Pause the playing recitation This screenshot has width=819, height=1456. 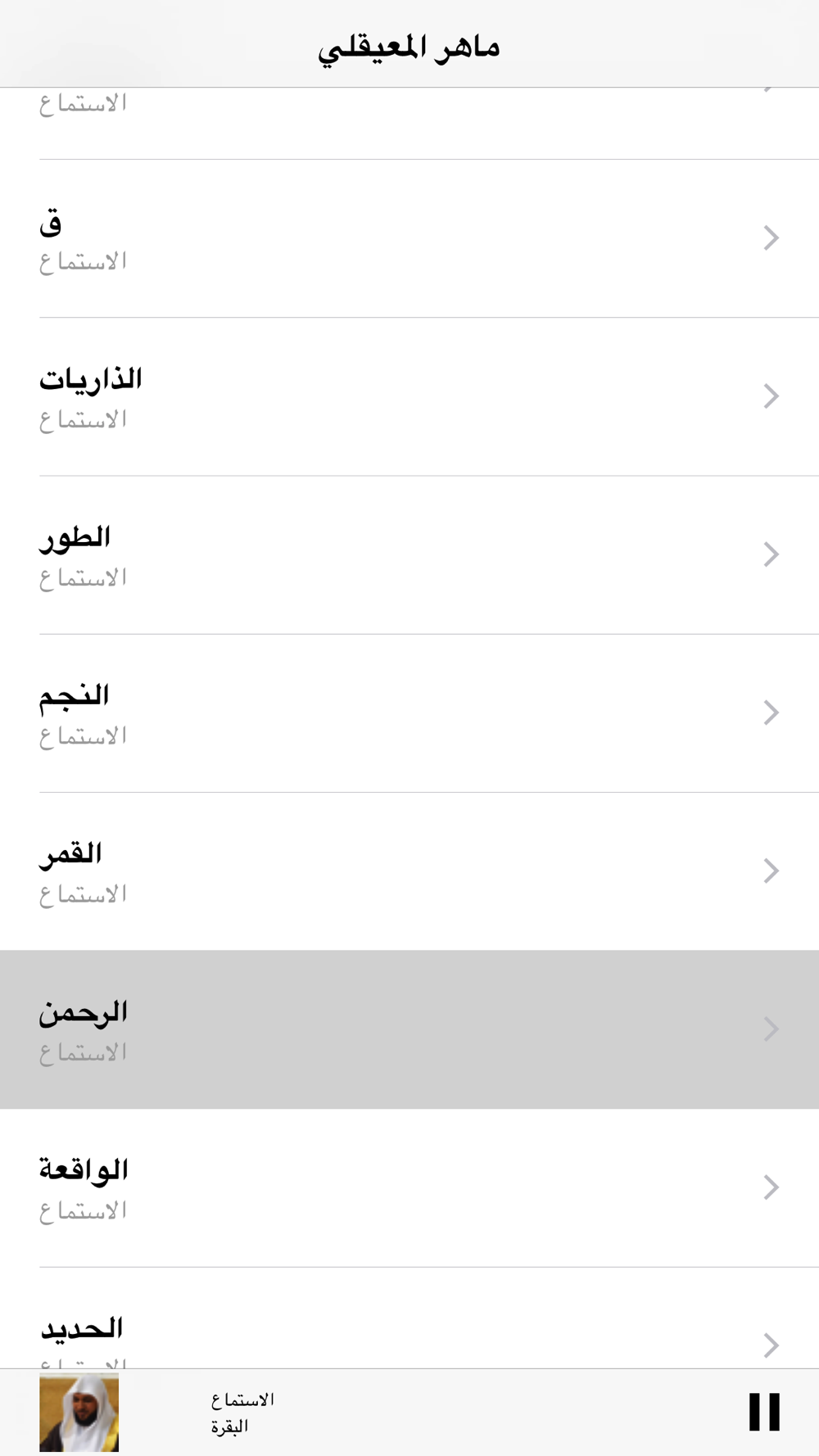point(764,1412)
